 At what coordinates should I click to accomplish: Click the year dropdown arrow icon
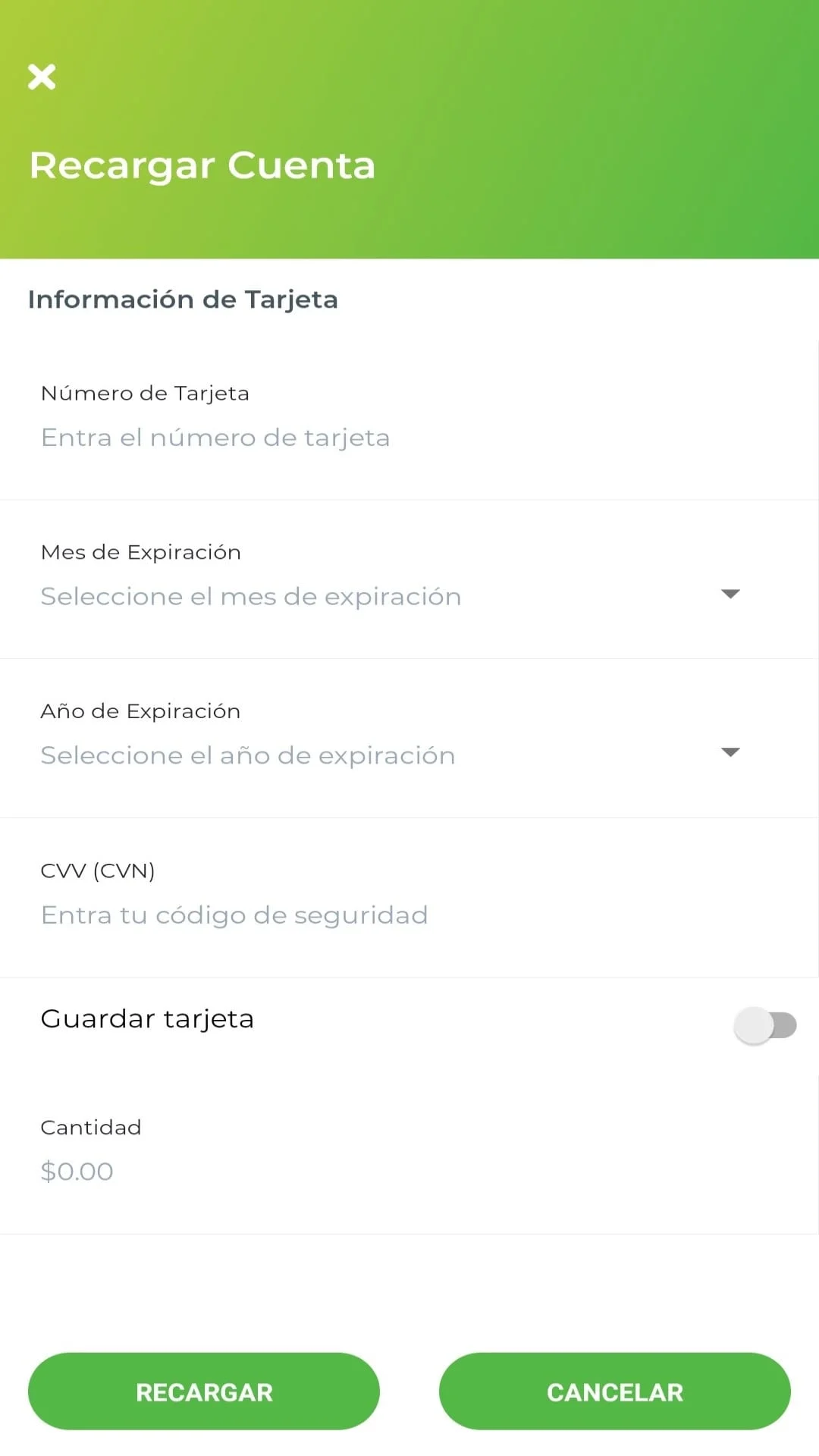point(730,753)
